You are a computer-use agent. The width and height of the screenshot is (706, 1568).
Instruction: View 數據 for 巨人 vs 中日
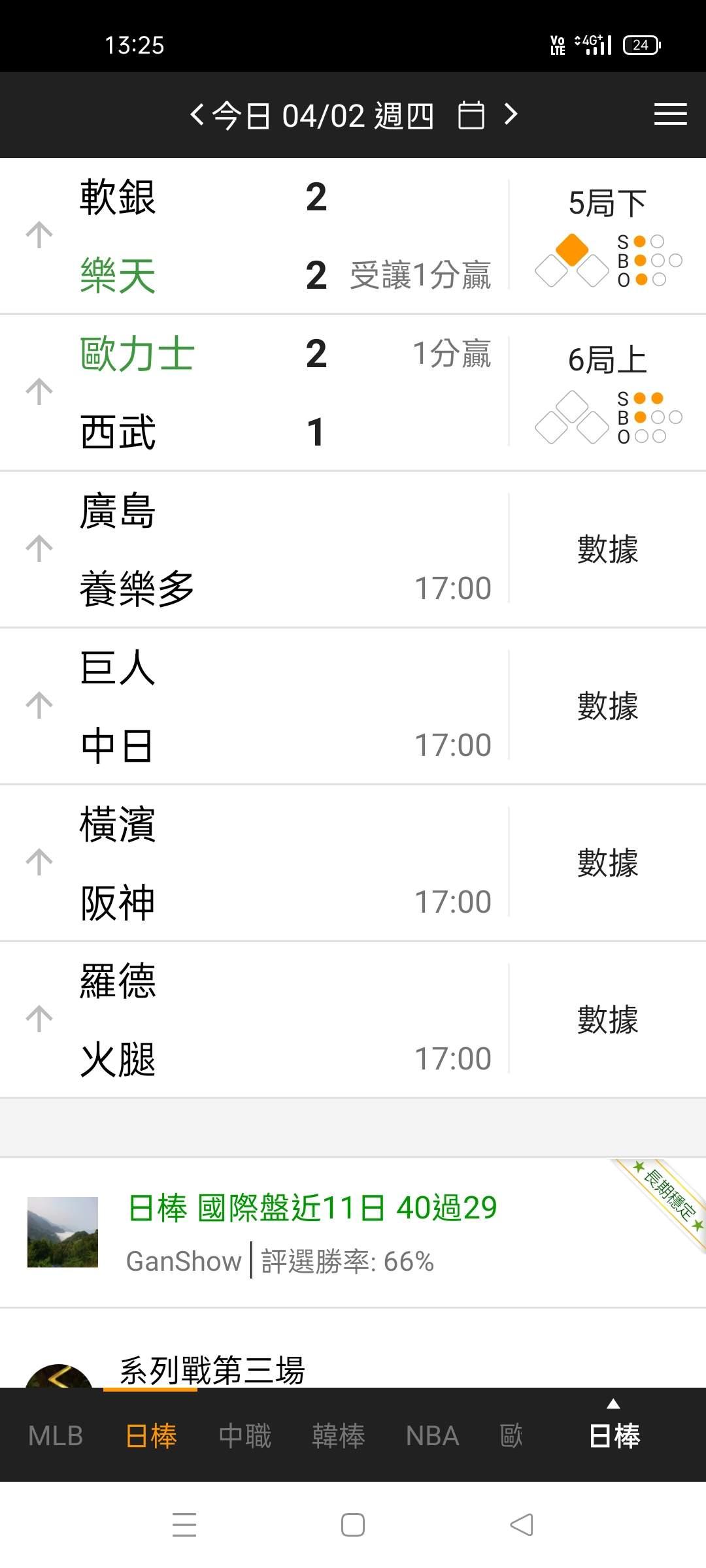pos(607,706)
